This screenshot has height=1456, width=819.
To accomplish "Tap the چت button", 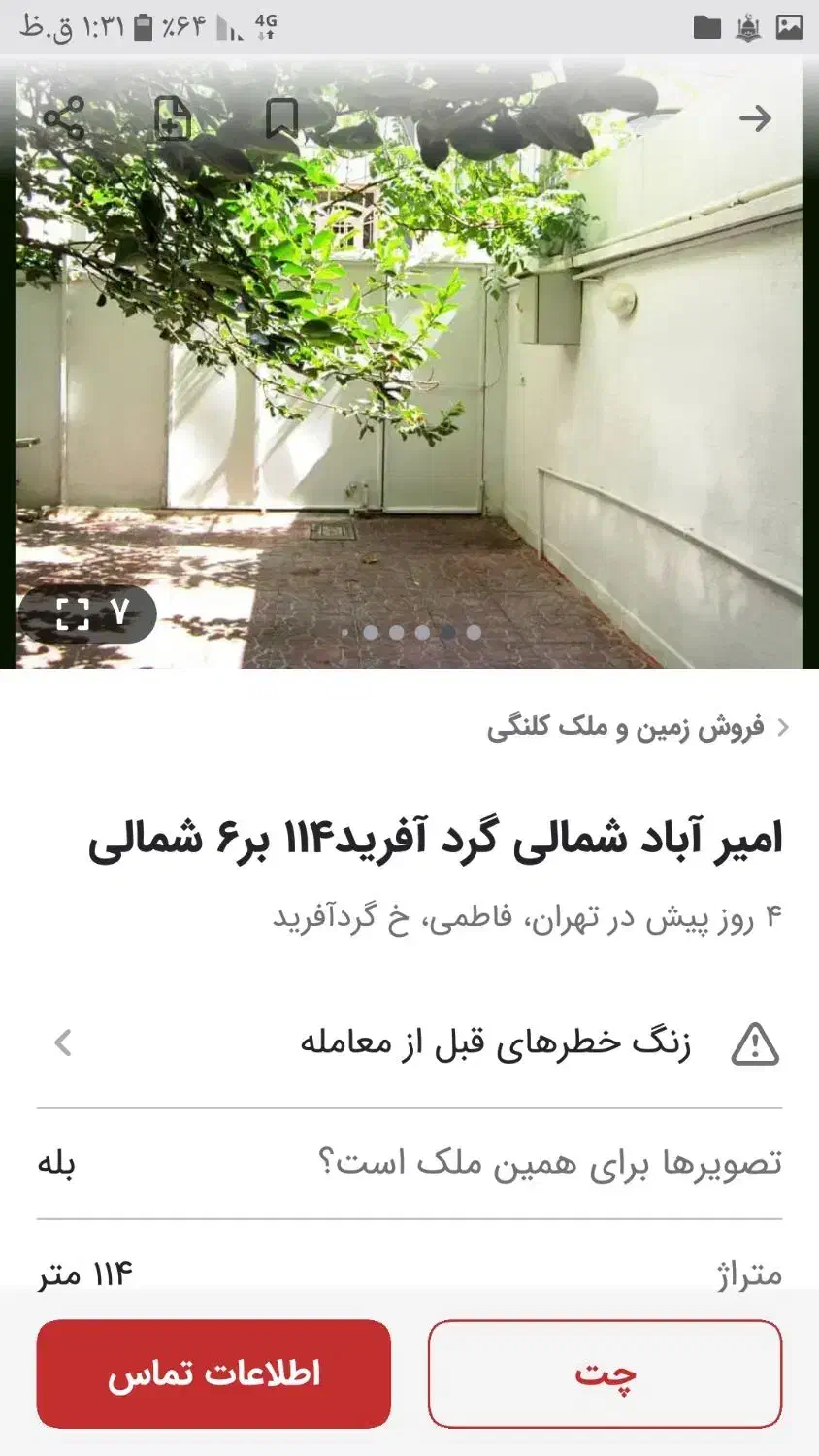I will coord(605,1373).
